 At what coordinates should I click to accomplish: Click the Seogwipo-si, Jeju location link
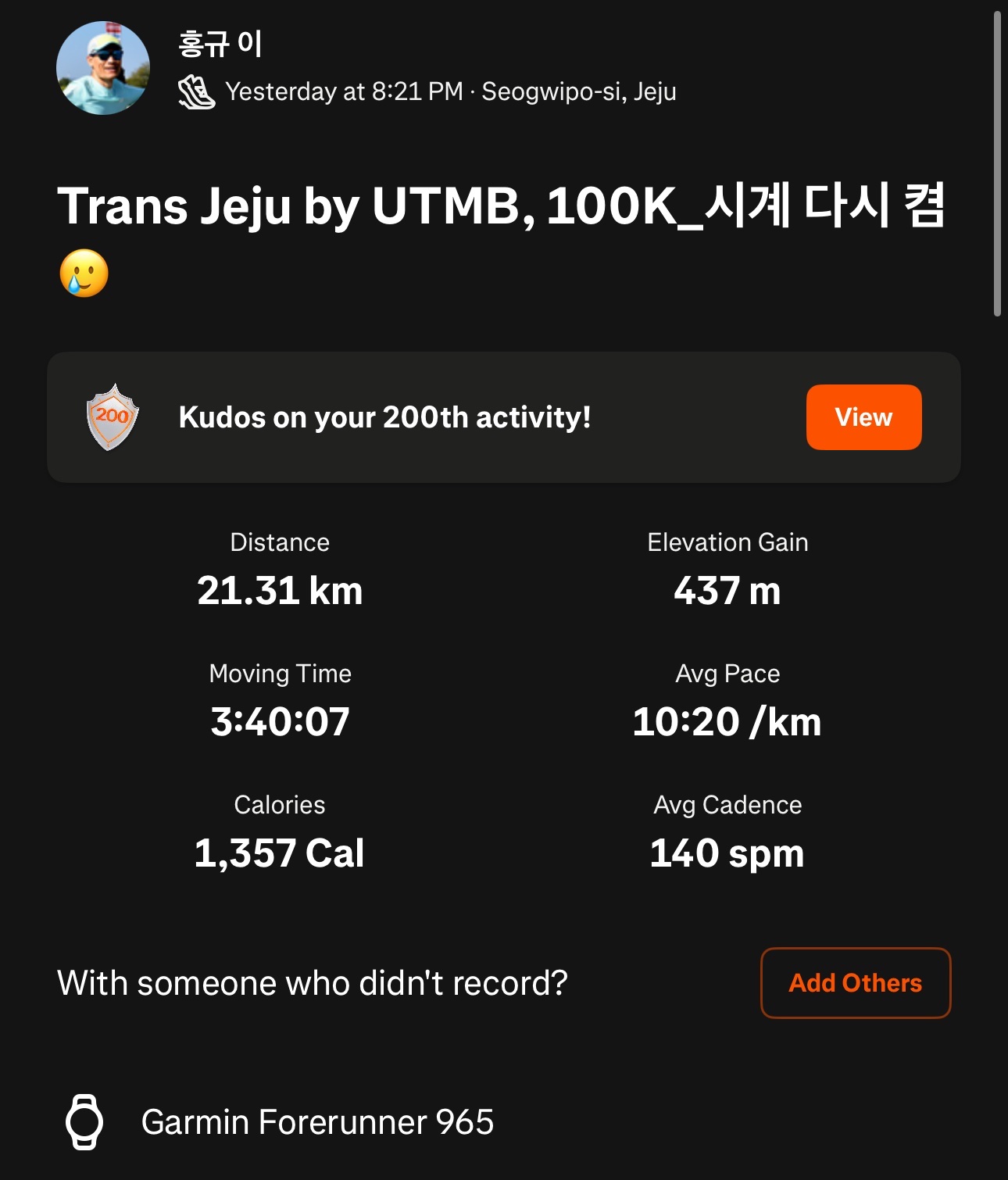pos(581,91)
